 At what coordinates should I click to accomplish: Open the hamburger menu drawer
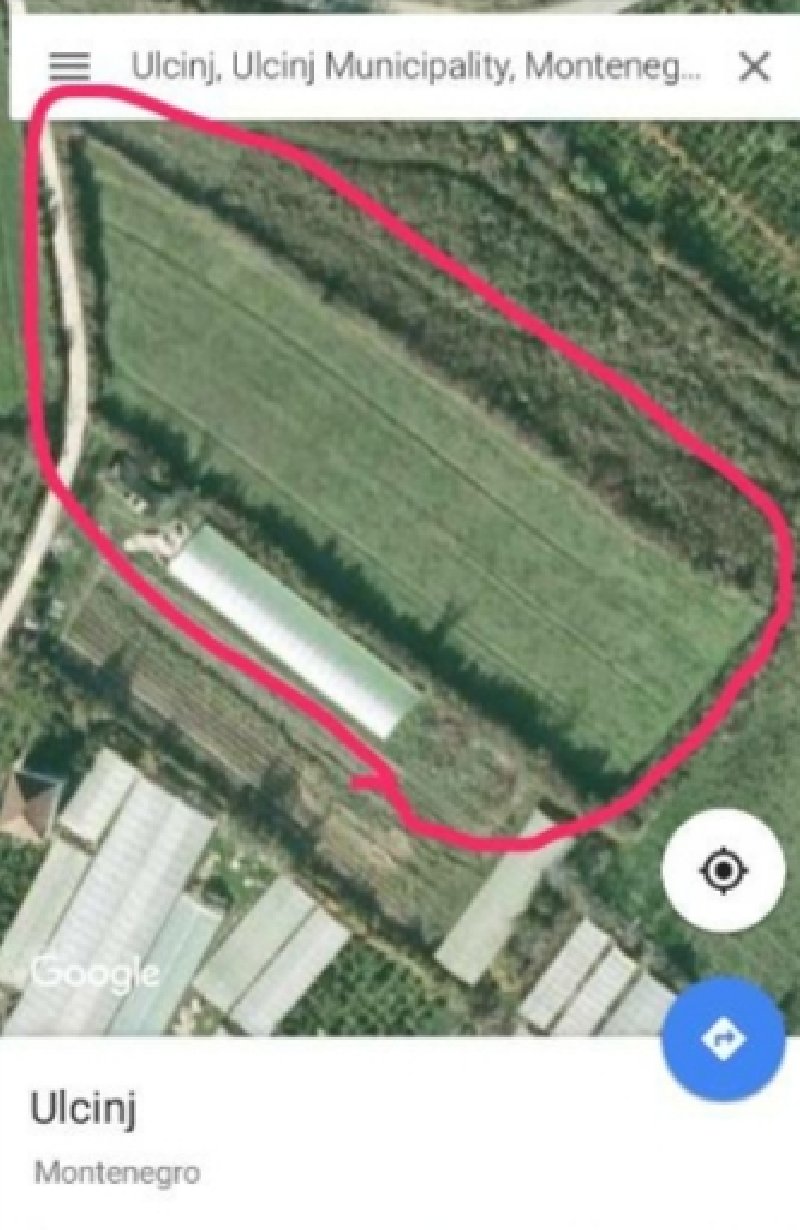[70, 67]
